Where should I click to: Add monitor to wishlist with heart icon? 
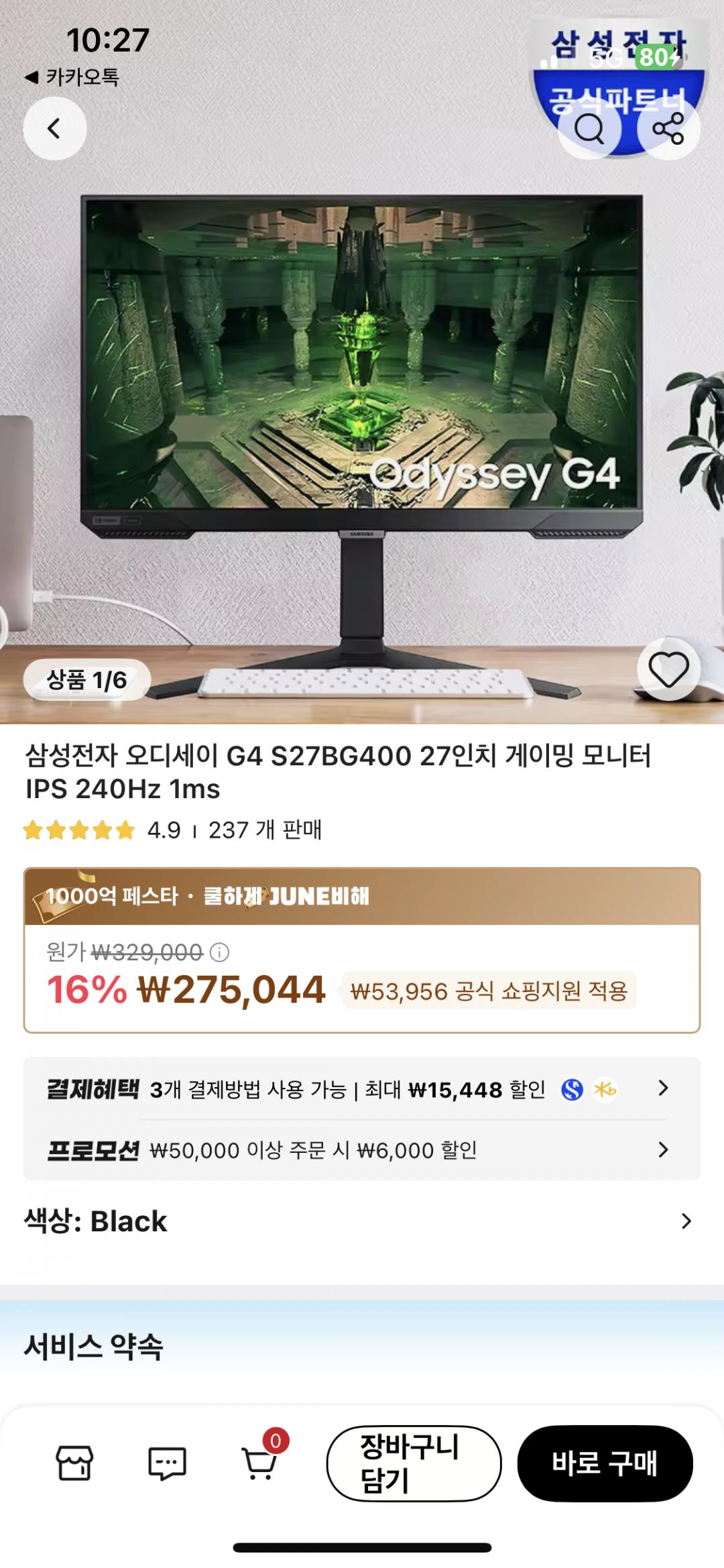(668, 669)
